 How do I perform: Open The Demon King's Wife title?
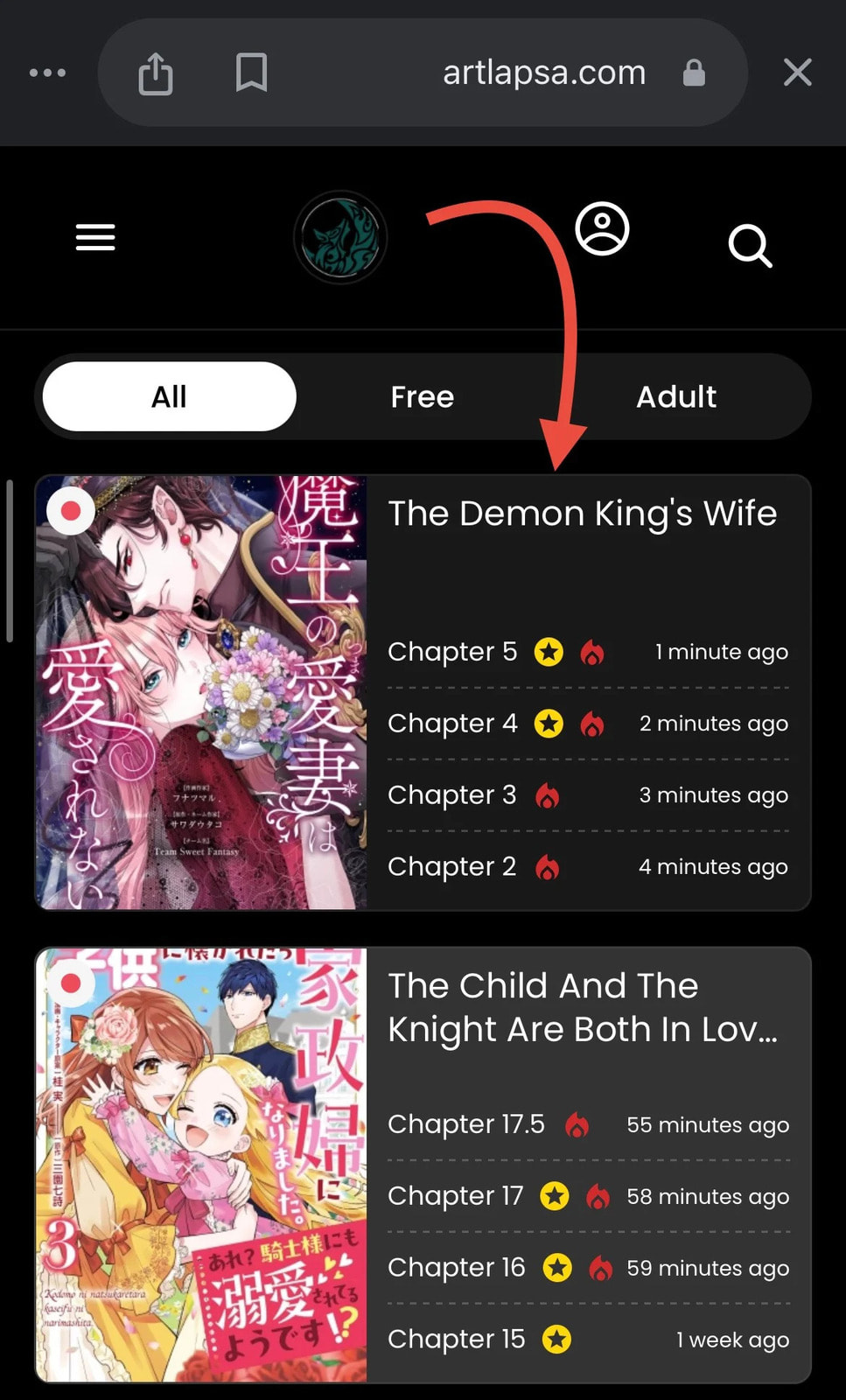coord(582,514)
